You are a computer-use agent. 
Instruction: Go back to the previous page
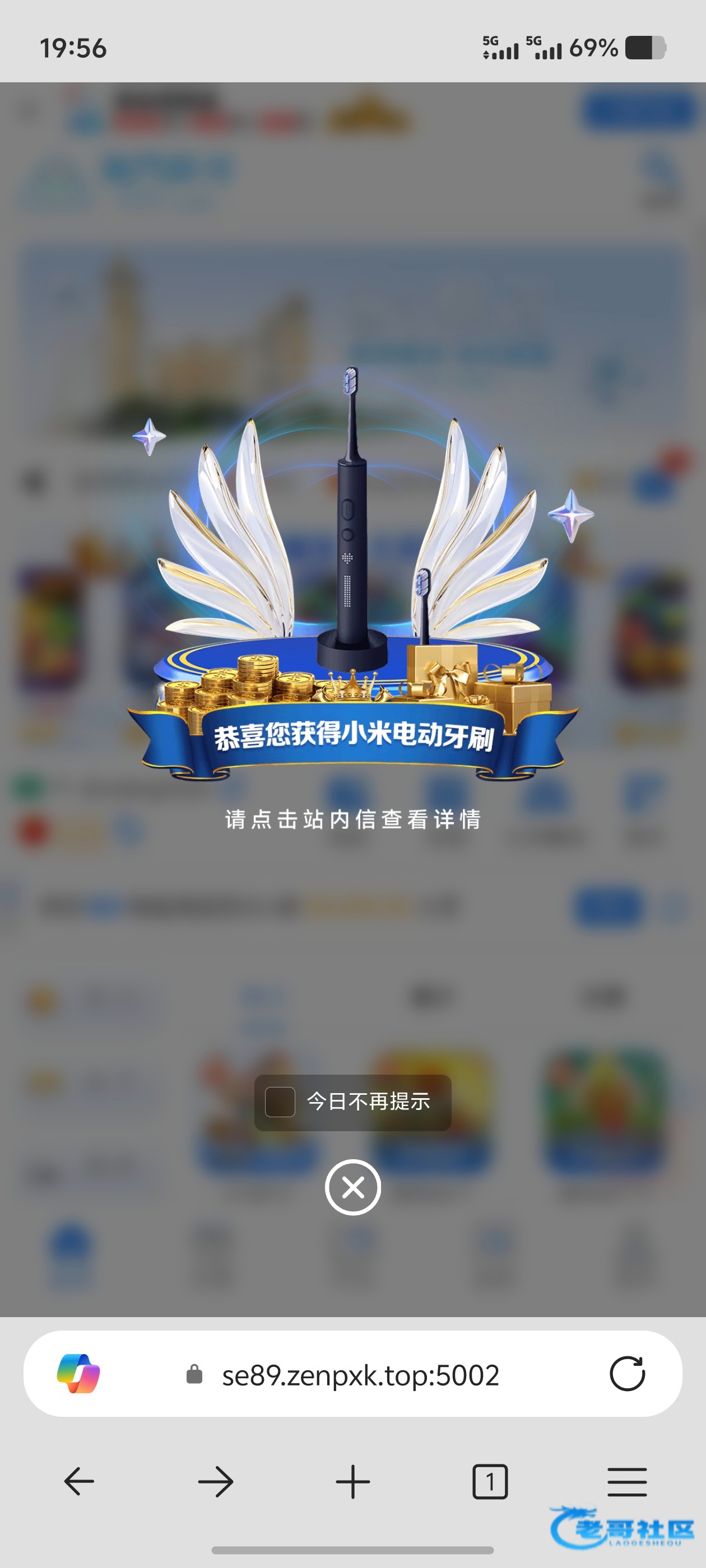click(79, 1482)
